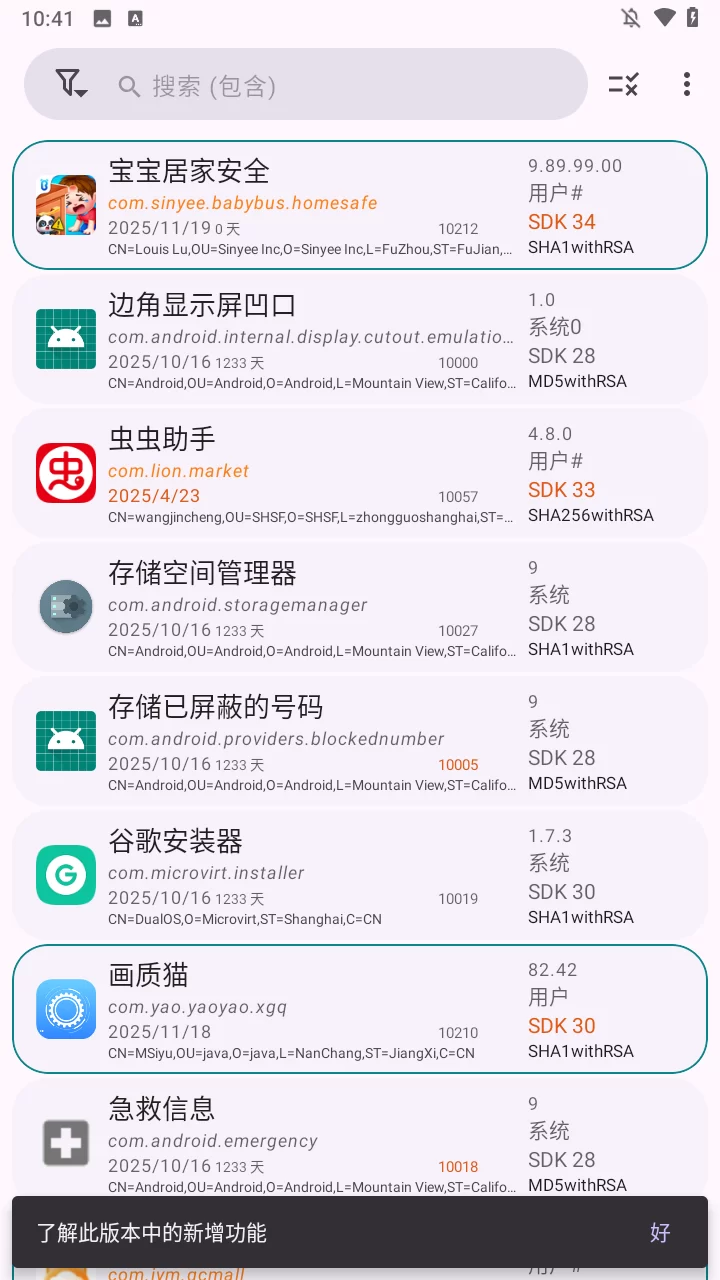Image resolution: width=720 pixels, height=1280 pixels.
Task: Deselect the highlighted 宝宝居家安全 entry
Action: (360, 204)
